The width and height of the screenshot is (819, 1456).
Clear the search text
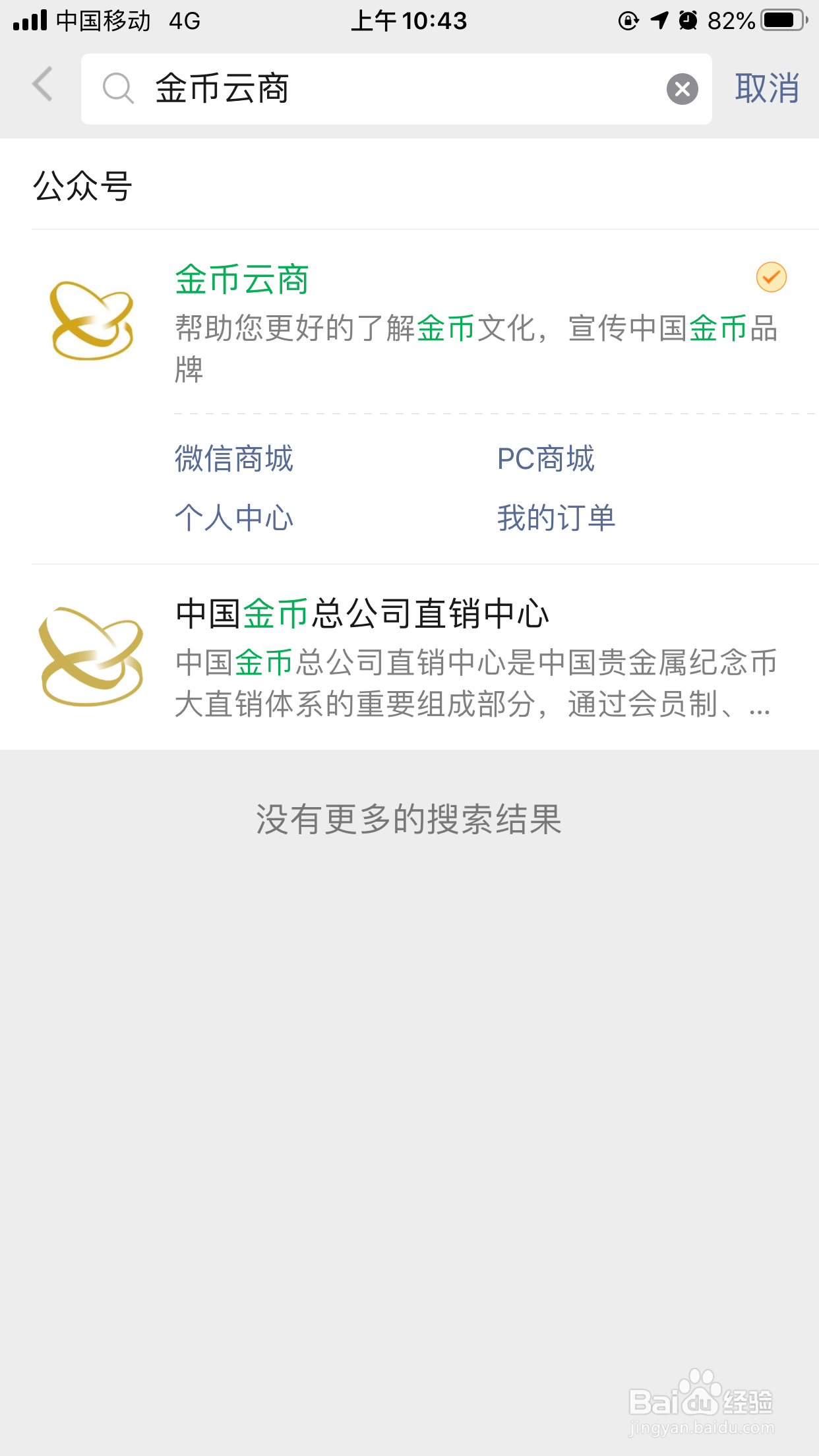pyautogui.click(x=682, y=89)
